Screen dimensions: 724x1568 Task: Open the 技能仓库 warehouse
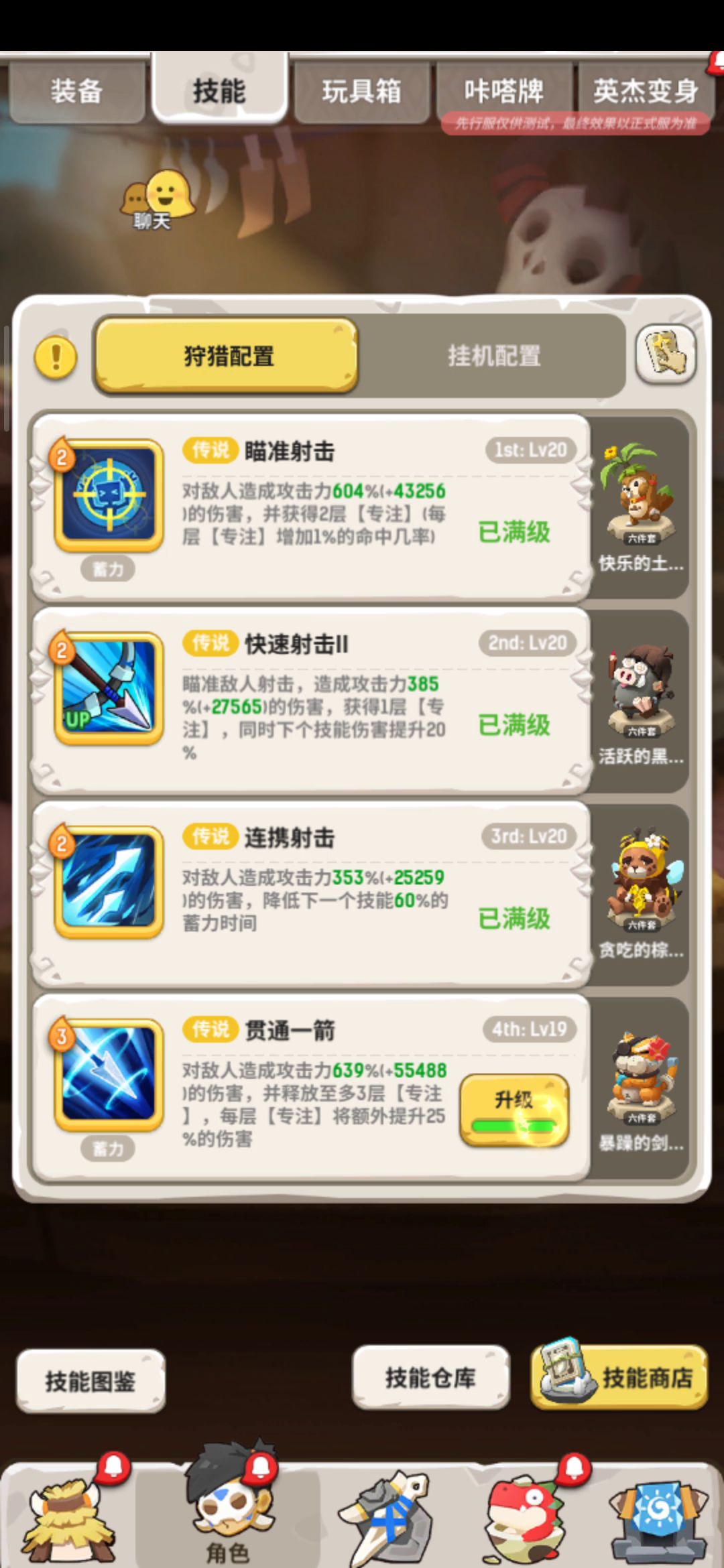click(430, 1377)
